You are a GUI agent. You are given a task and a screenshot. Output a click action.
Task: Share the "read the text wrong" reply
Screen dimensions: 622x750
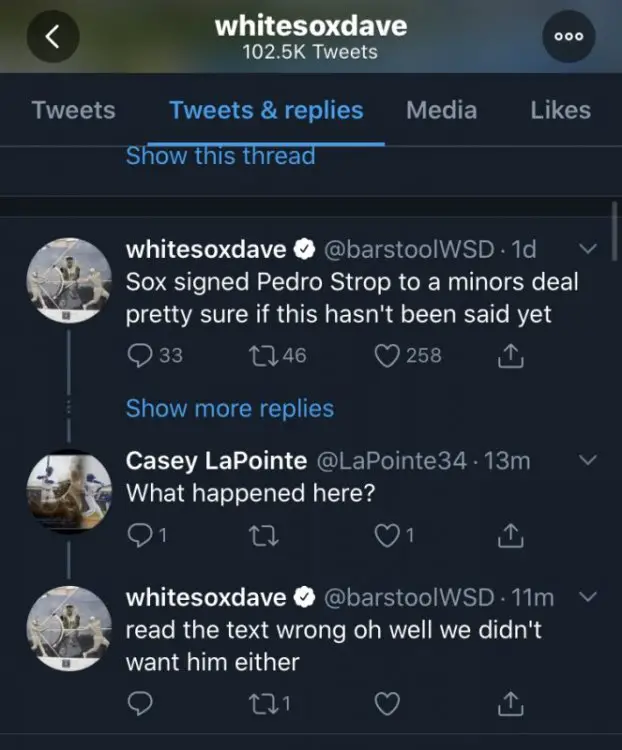pyautogui.click(x=510, y=705)
